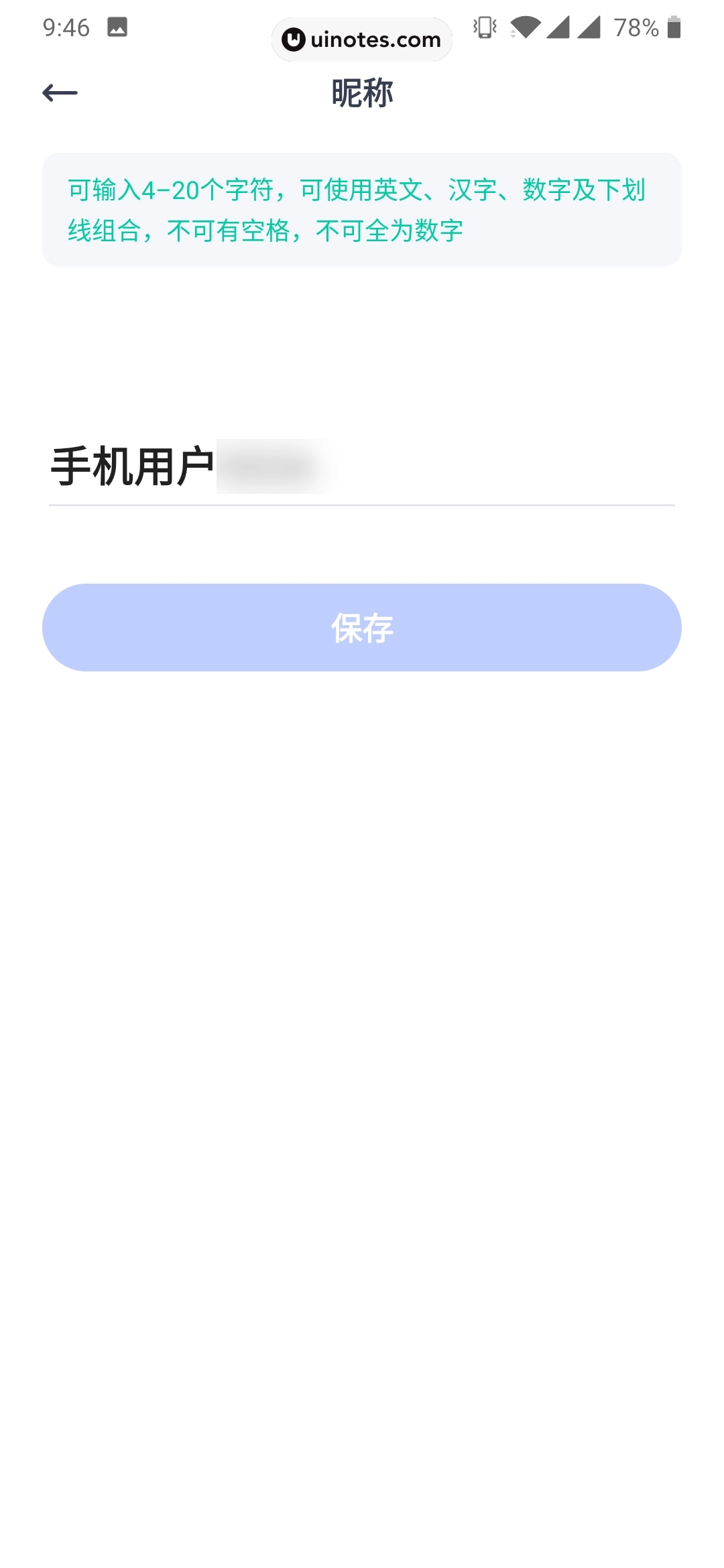
Task: Edit the 手机用户 nickname field
Action: (x=362, y=467)
